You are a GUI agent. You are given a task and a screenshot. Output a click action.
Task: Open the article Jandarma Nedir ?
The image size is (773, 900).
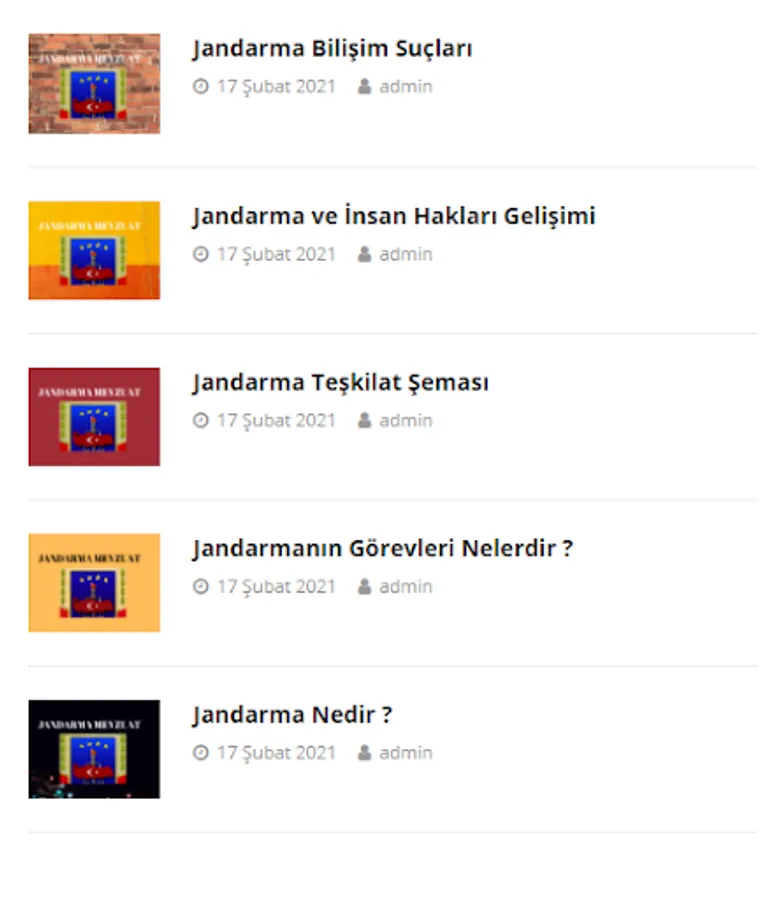click(292, 715)
